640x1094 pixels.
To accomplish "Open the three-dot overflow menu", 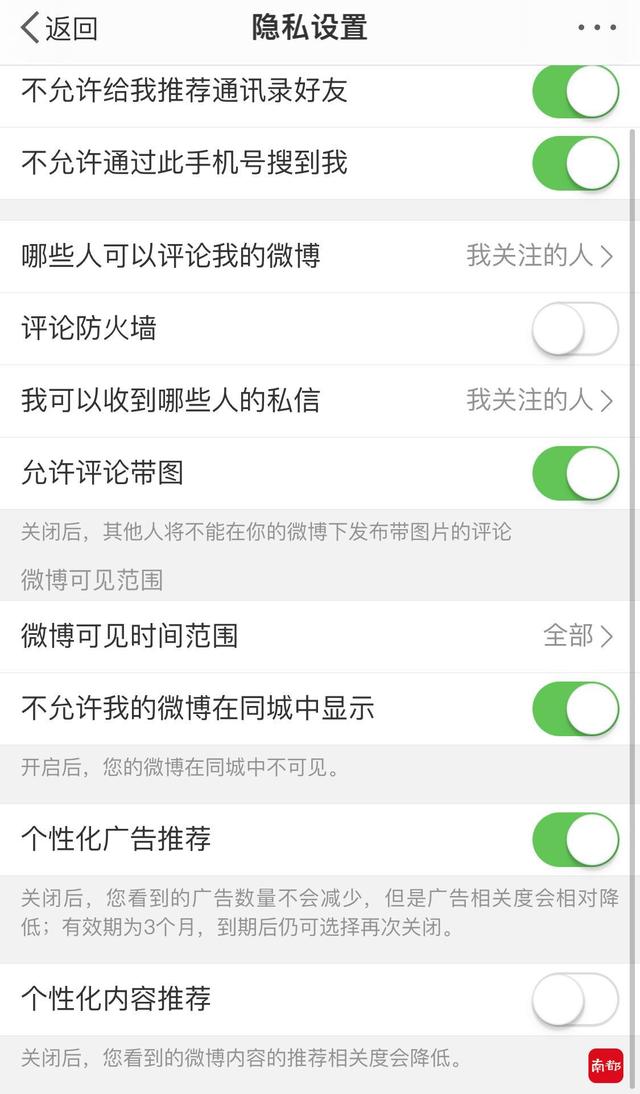I will (597, 28).
